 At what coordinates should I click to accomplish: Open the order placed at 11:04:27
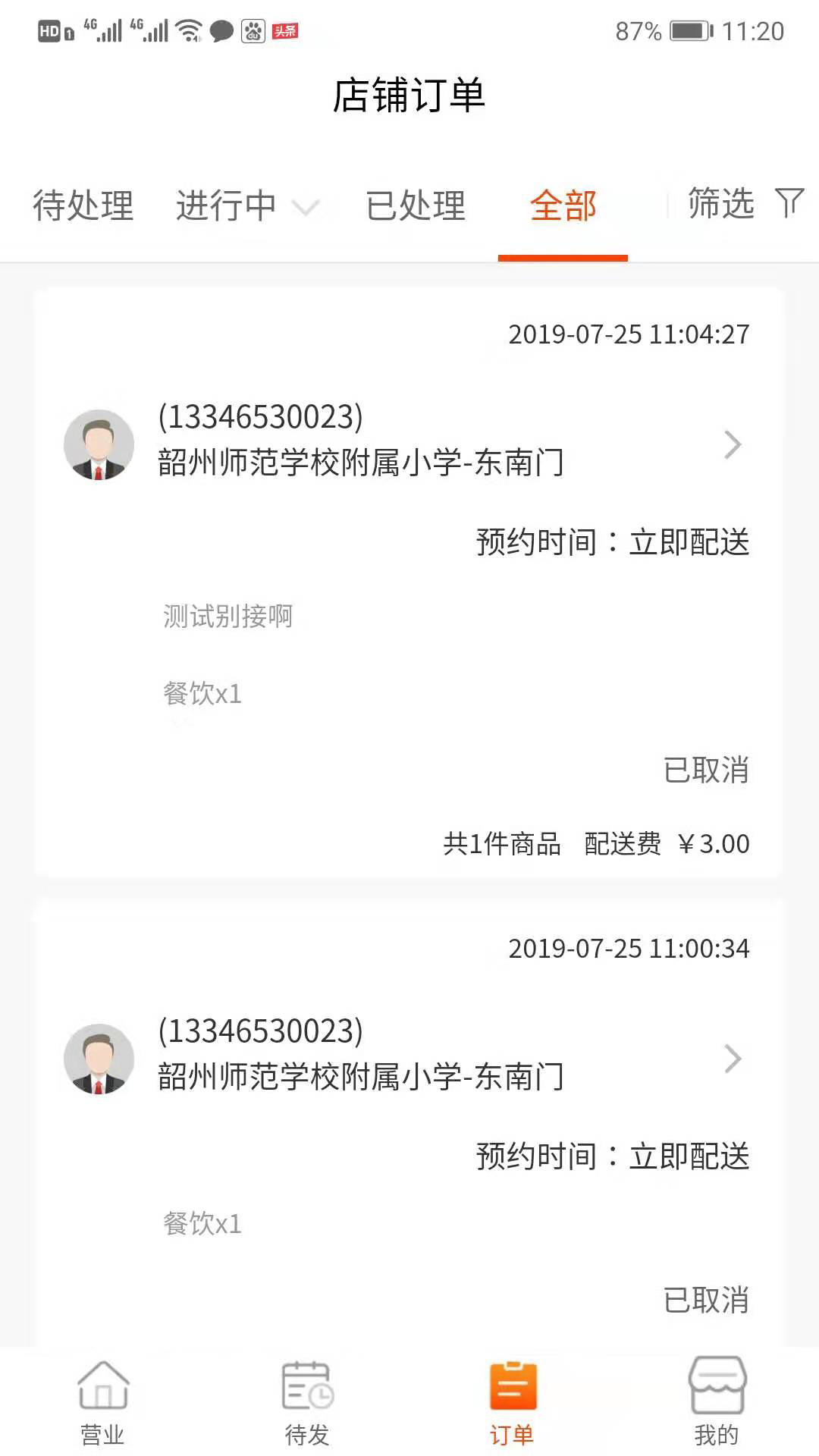[x=732, y=444]
